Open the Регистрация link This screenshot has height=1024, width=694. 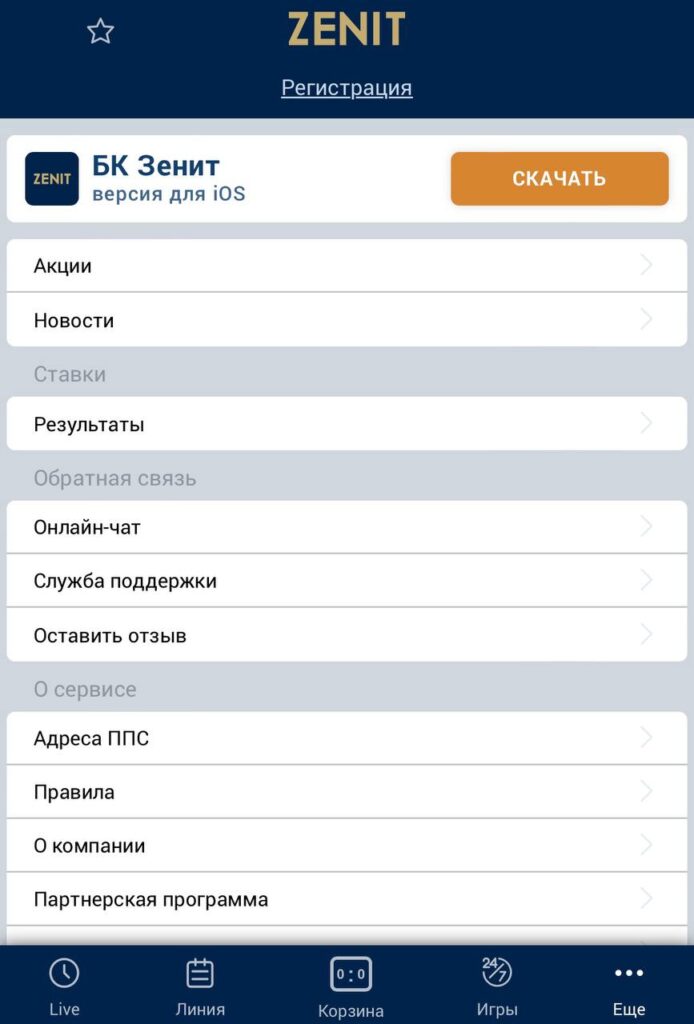[x=346, y=88]
